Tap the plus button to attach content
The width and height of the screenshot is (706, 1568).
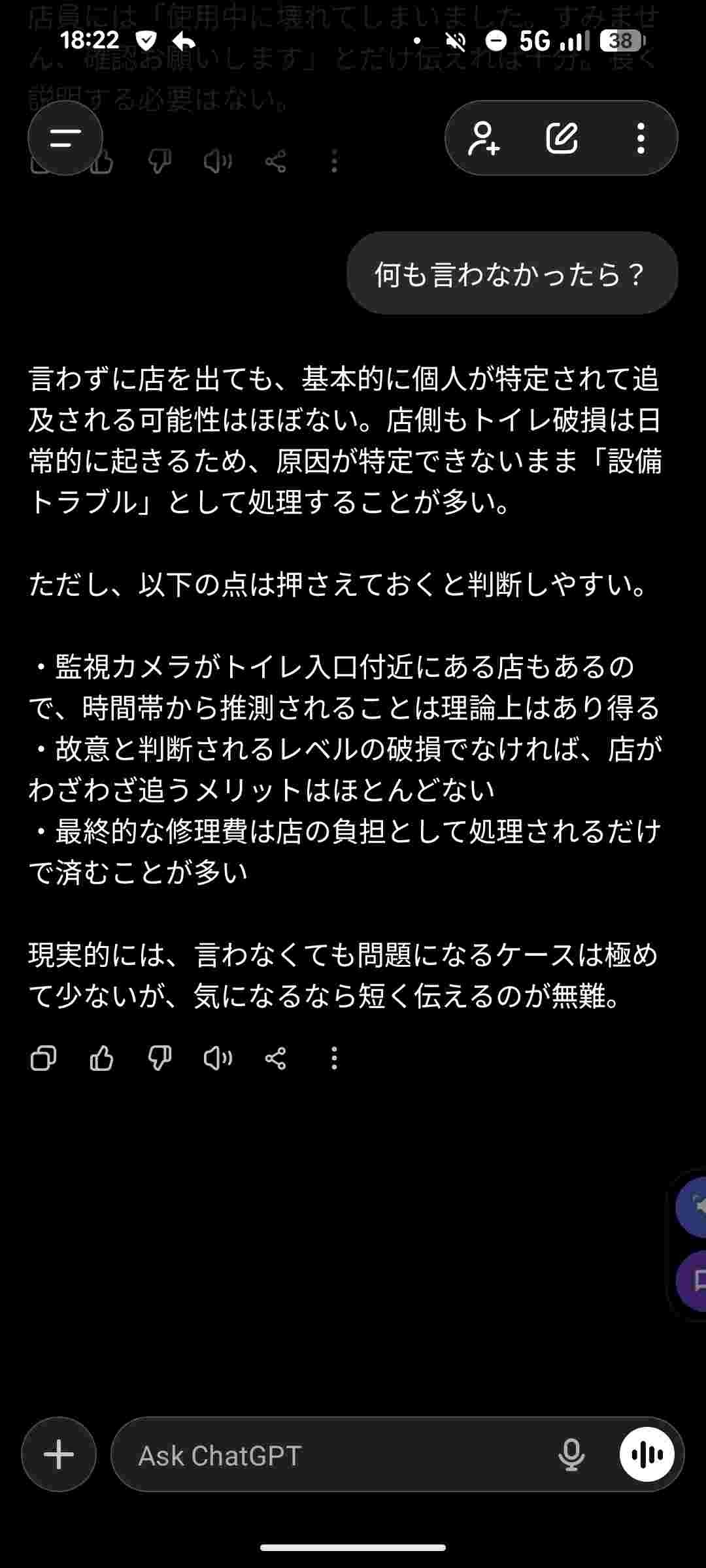tap(59, 1454)
